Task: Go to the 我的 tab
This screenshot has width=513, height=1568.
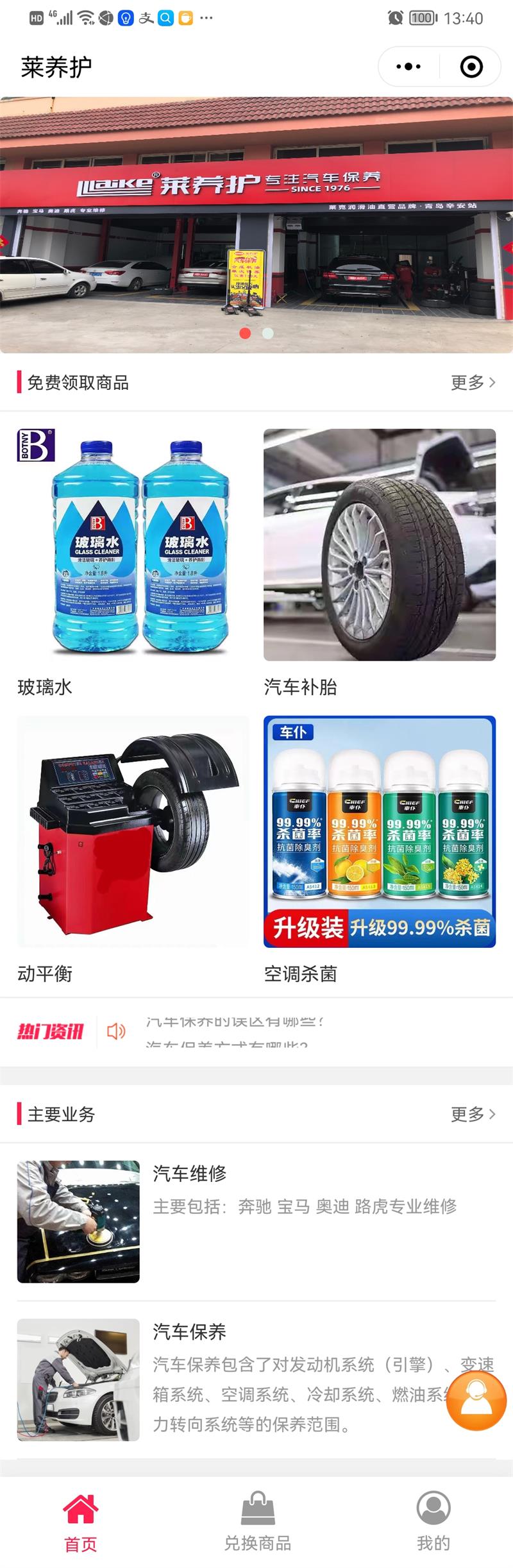Action: pos(433,1522)
